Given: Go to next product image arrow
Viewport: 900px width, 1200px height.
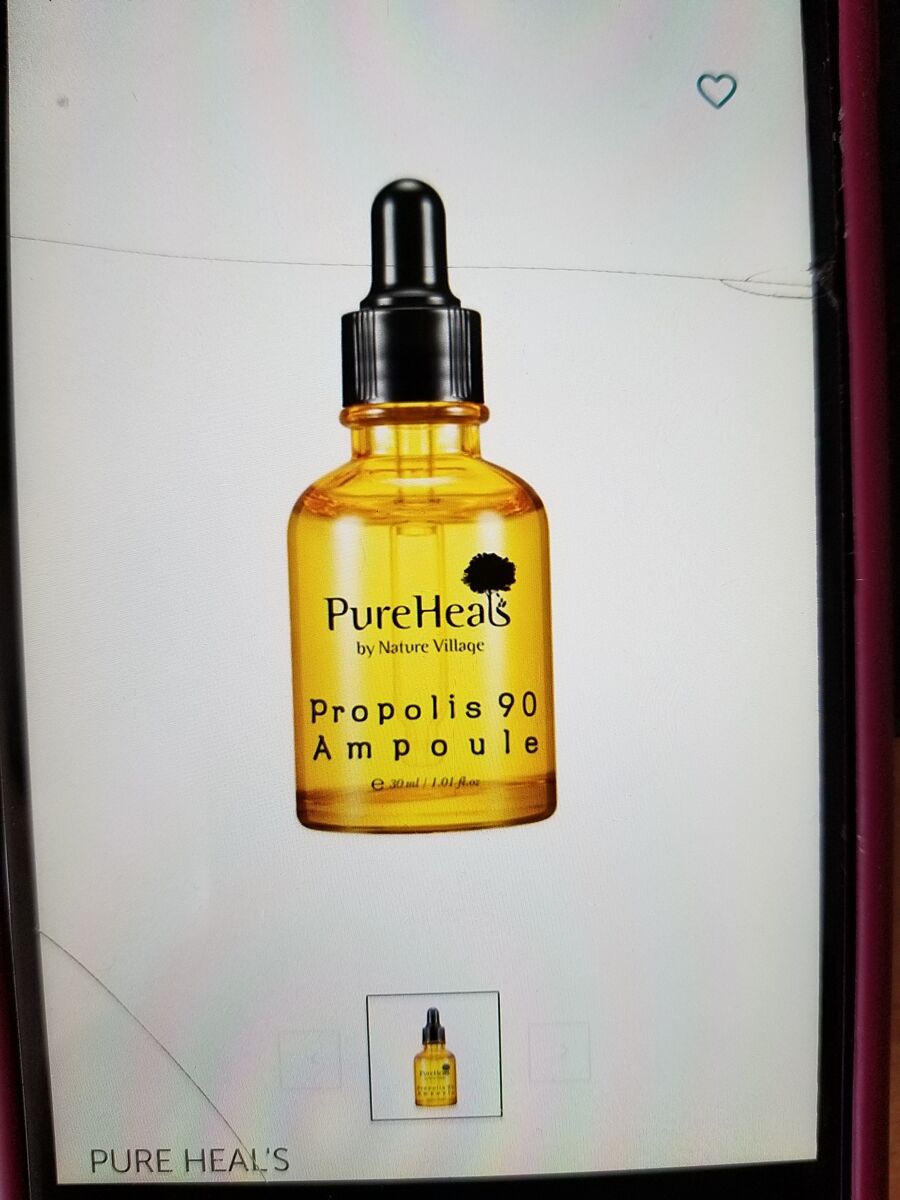Looking at the screenshot, I should point(560,1051).
